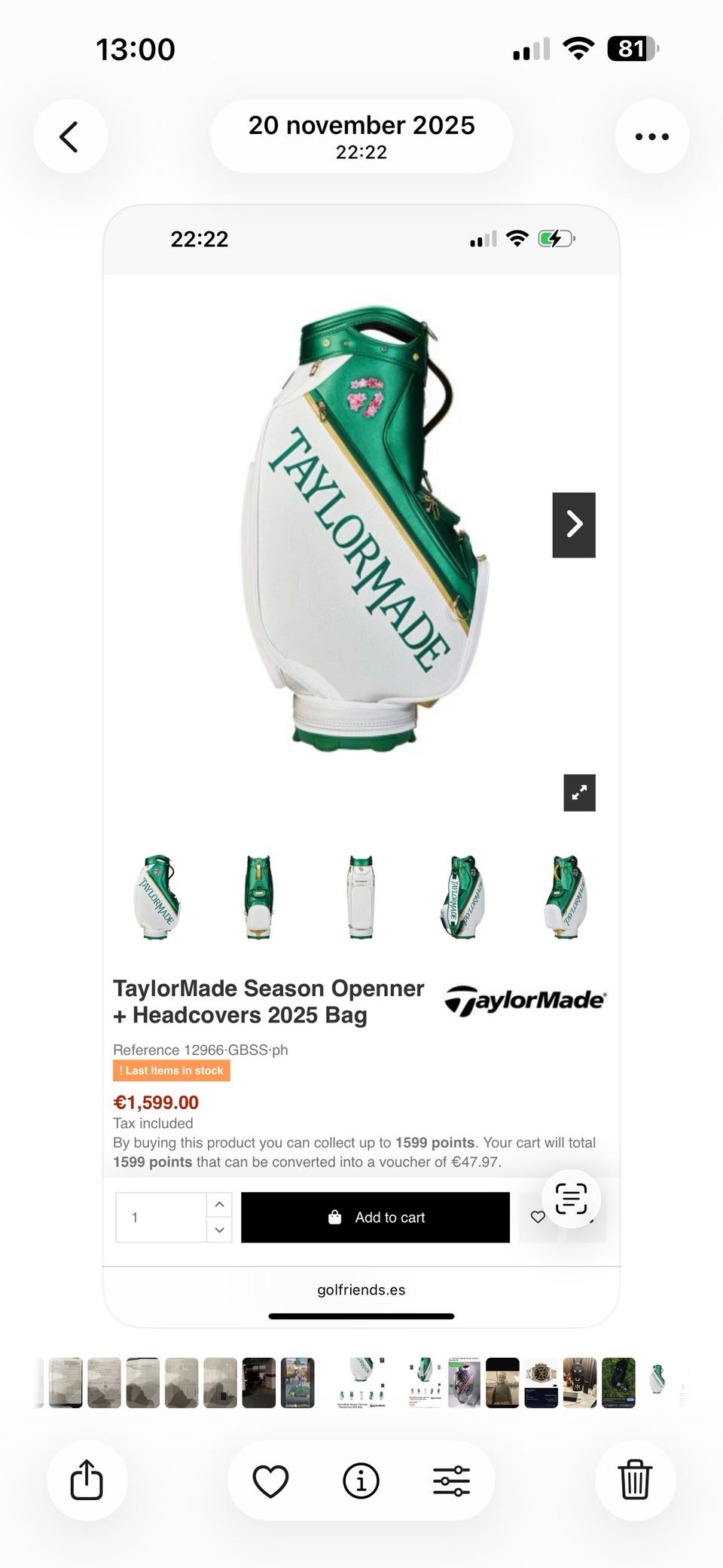Image resolution: width=723 pixels, height=1568 pixels.
Task: Activate Live Text scan button
Action: 571,1198
